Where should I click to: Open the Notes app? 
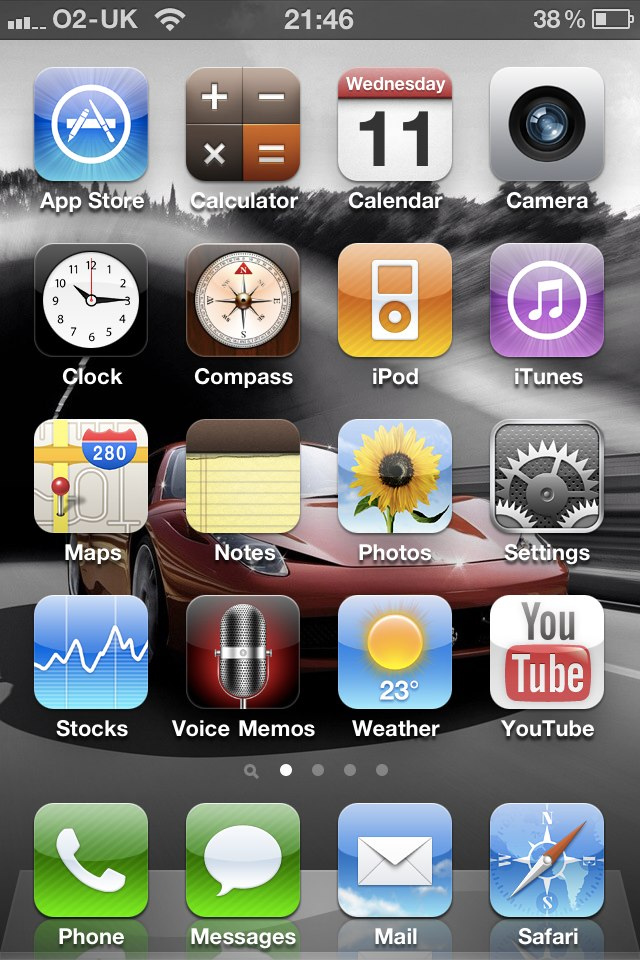[x=243, y=476]
